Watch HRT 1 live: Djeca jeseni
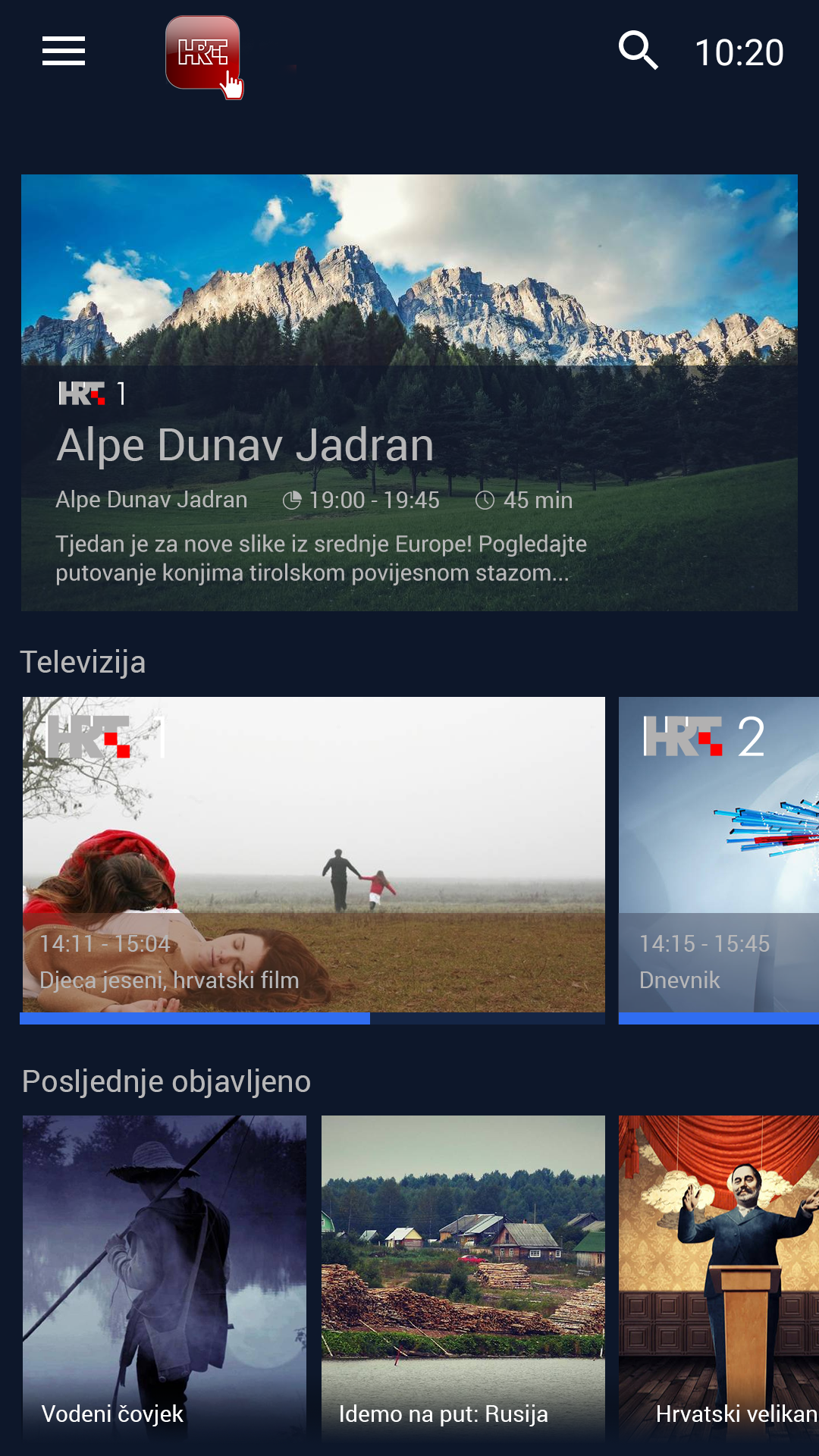Screen dimensions: 819x1456 (313, 857)
